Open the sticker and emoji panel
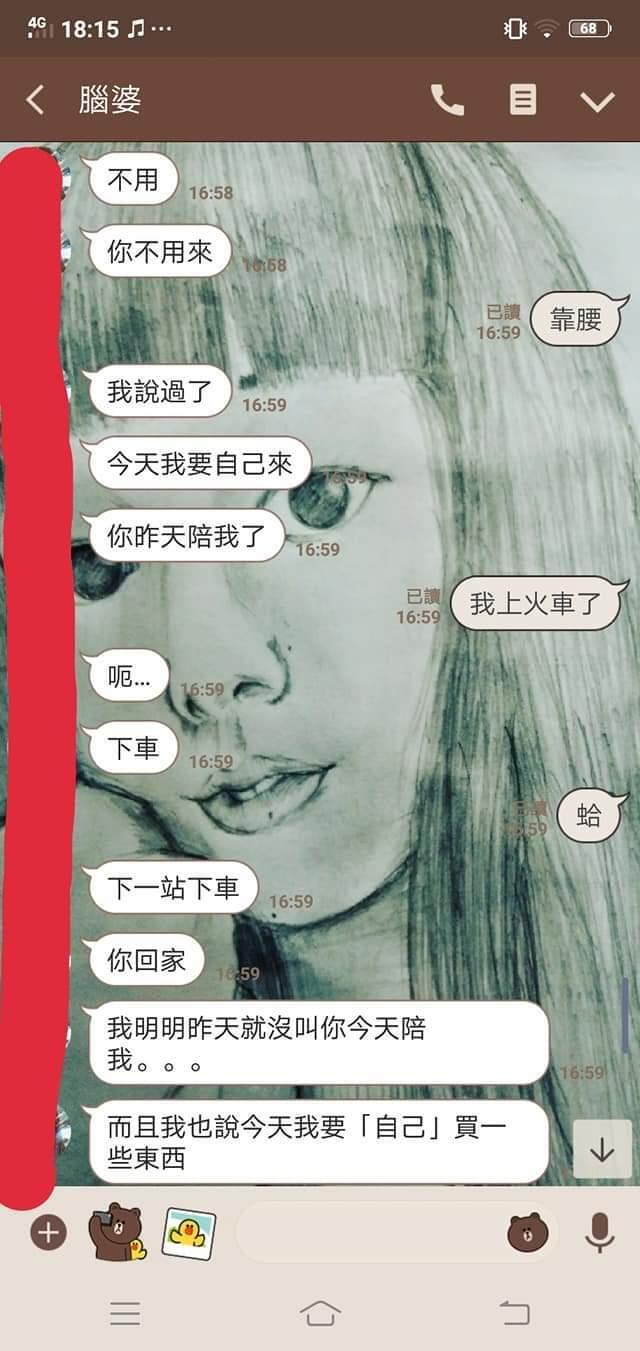The width and height of the screenshot is (640, 1351). coord(527,1233)
